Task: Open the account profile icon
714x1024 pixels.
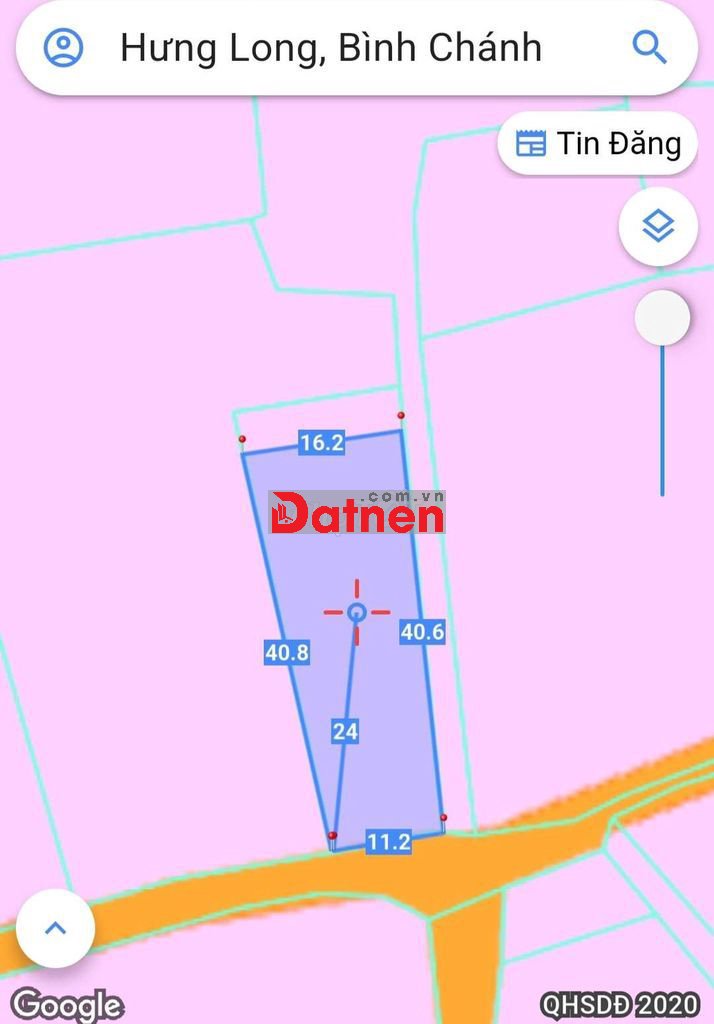Action: 64,47
